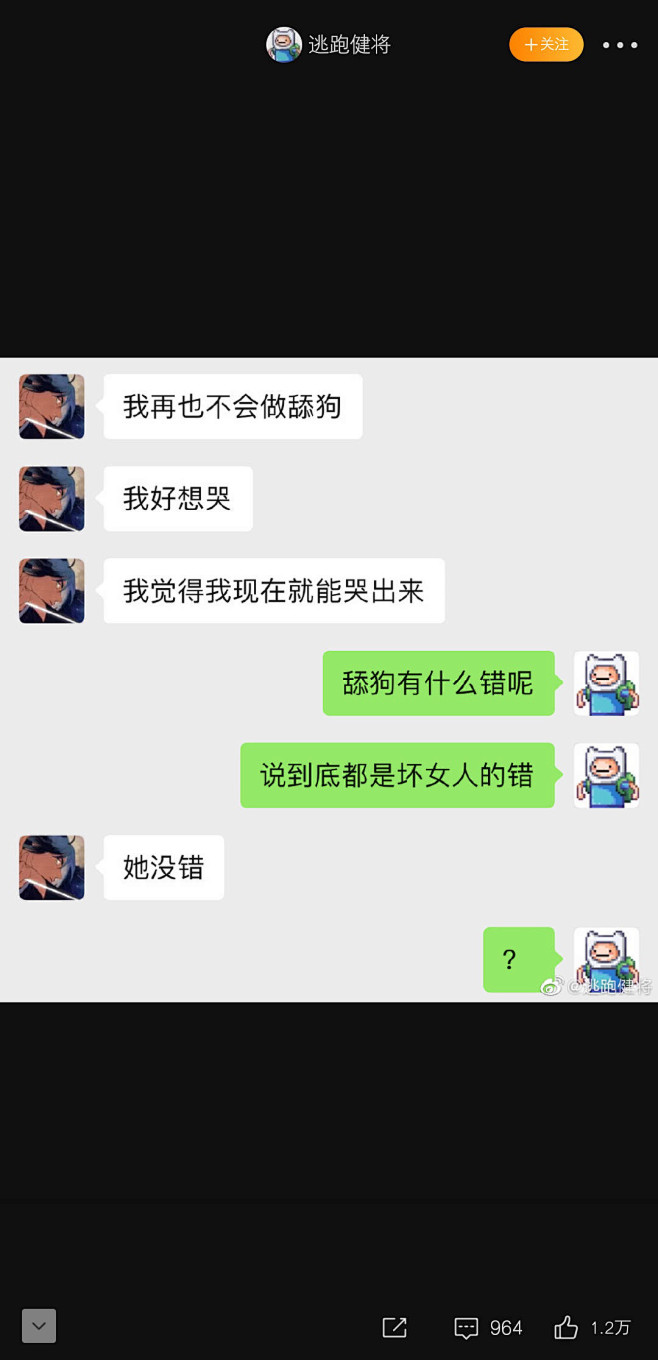Open the three-dot overflow menu
The height and width of the screenshot is (1360, 658).
coord(620,45)
